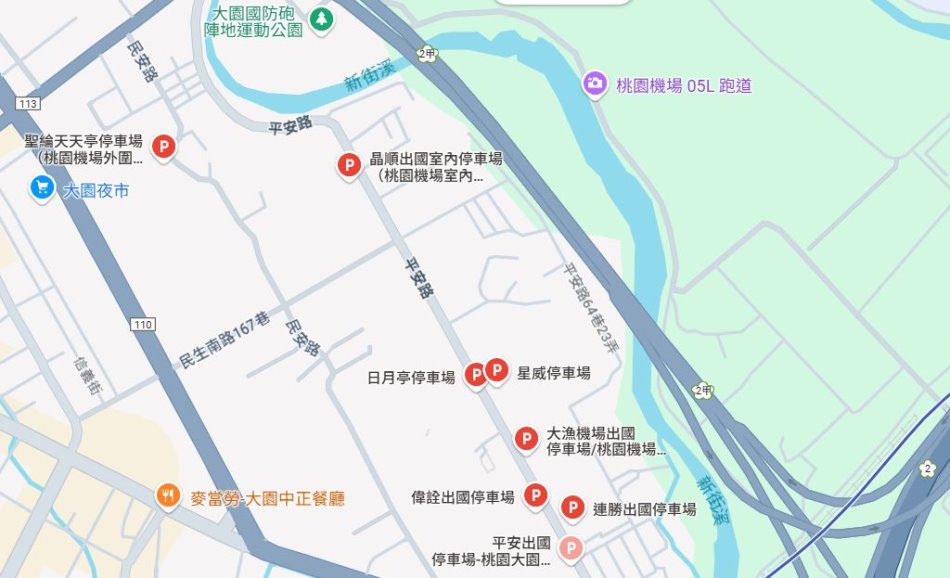
Task: Tap the 大園夜市 shopping marker
Action: pyautogui.click(x=42, y=188)
